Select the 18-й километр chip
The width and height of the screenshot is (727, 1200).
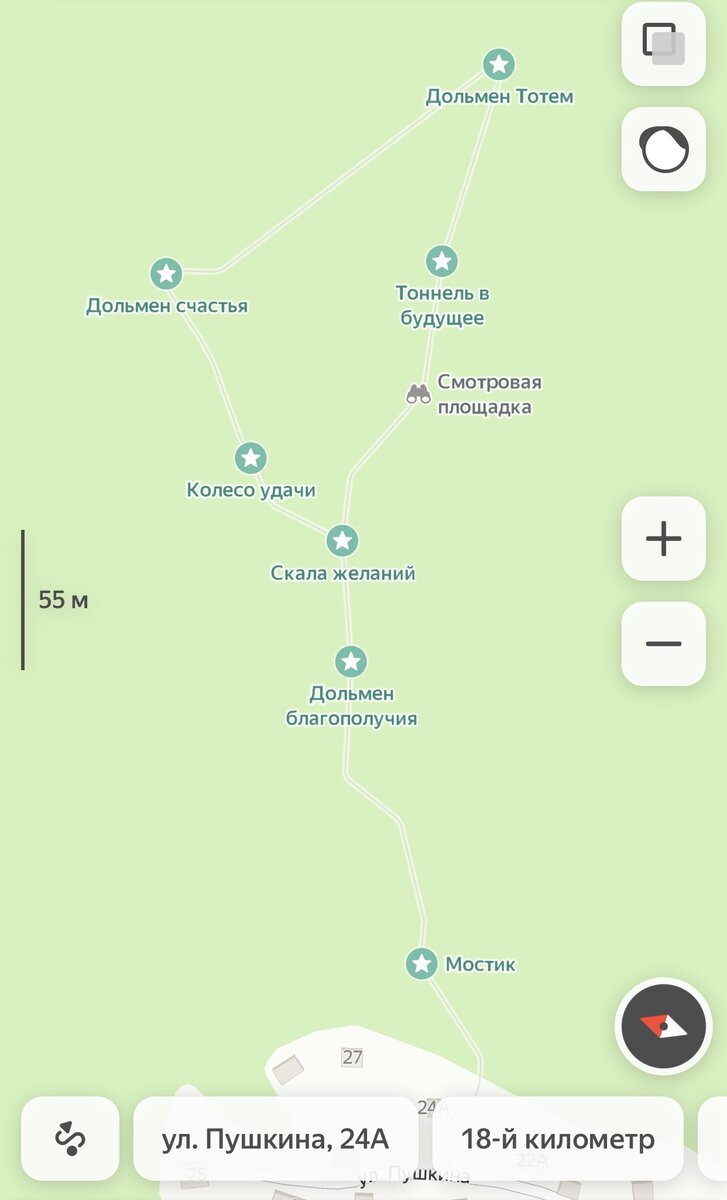(x=557, y=1138)
